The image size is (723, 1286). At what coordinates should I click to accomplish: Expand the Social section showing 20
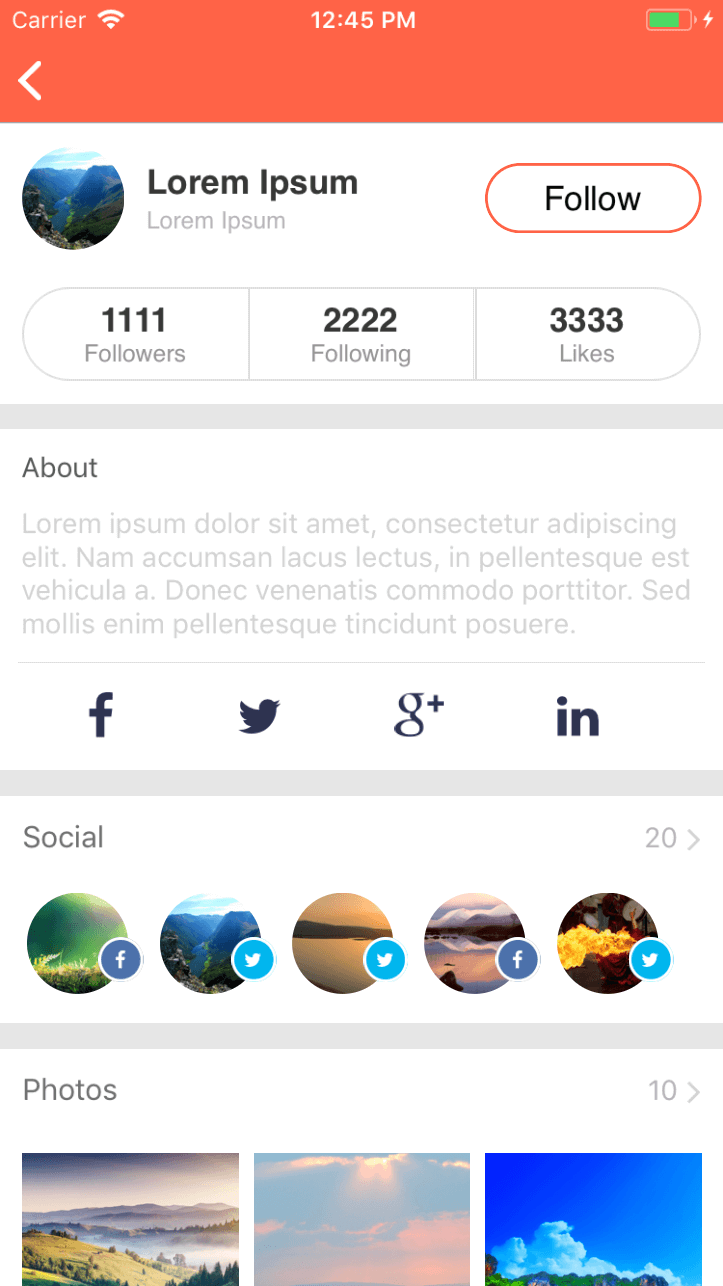[673, 838]
